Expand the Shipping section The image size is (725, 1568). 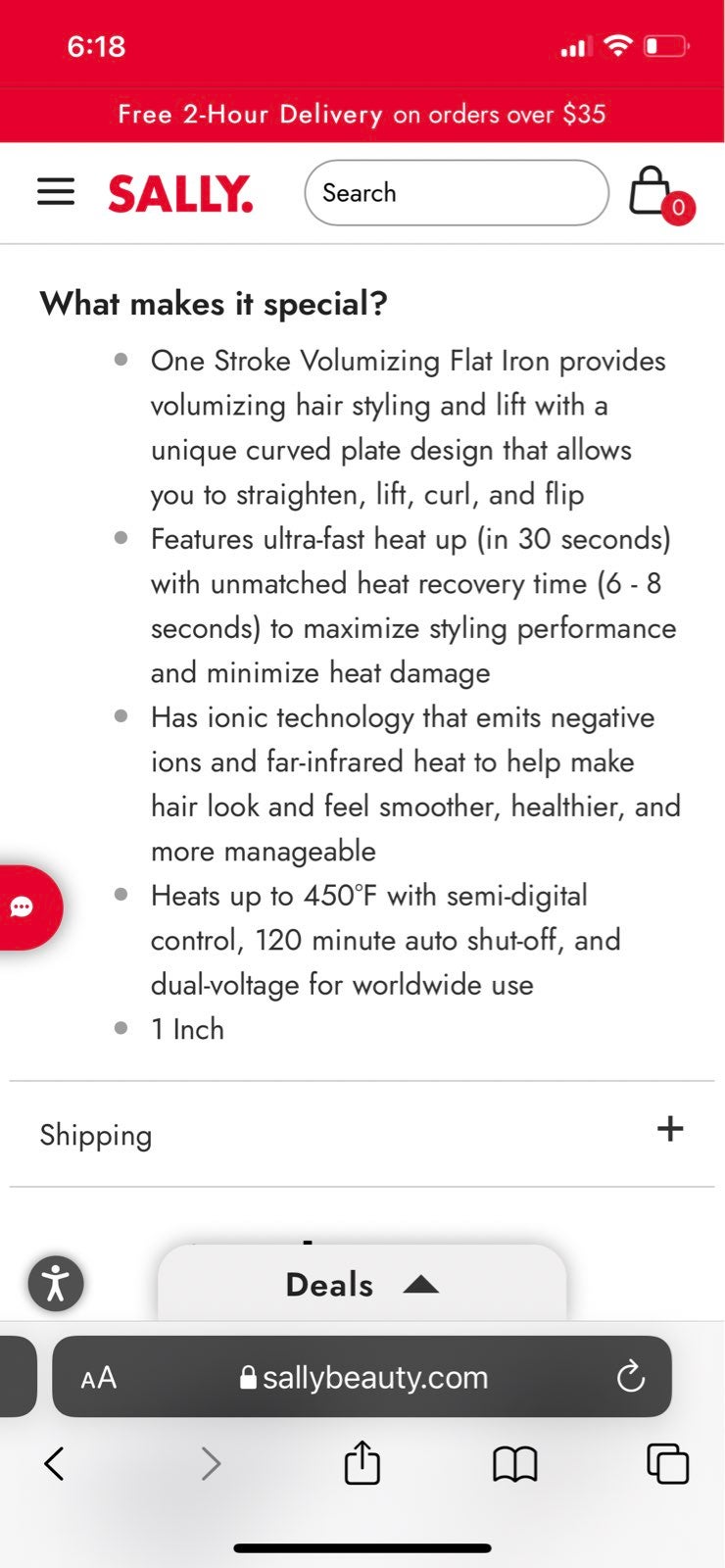pos(362,1134)
